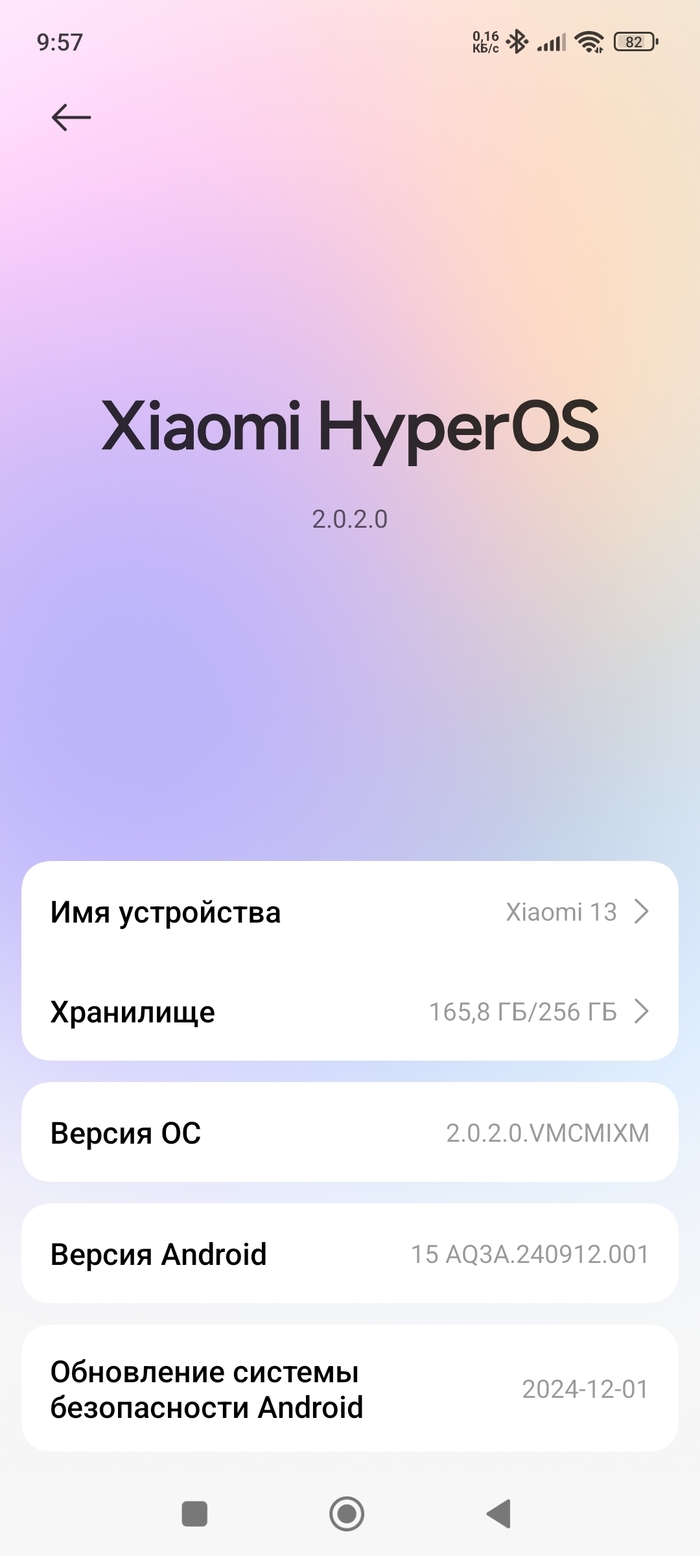This screenshot has height=1556, width=700.
Task: Tap the Версия ОС row
Action: (x=349, y=1133)
